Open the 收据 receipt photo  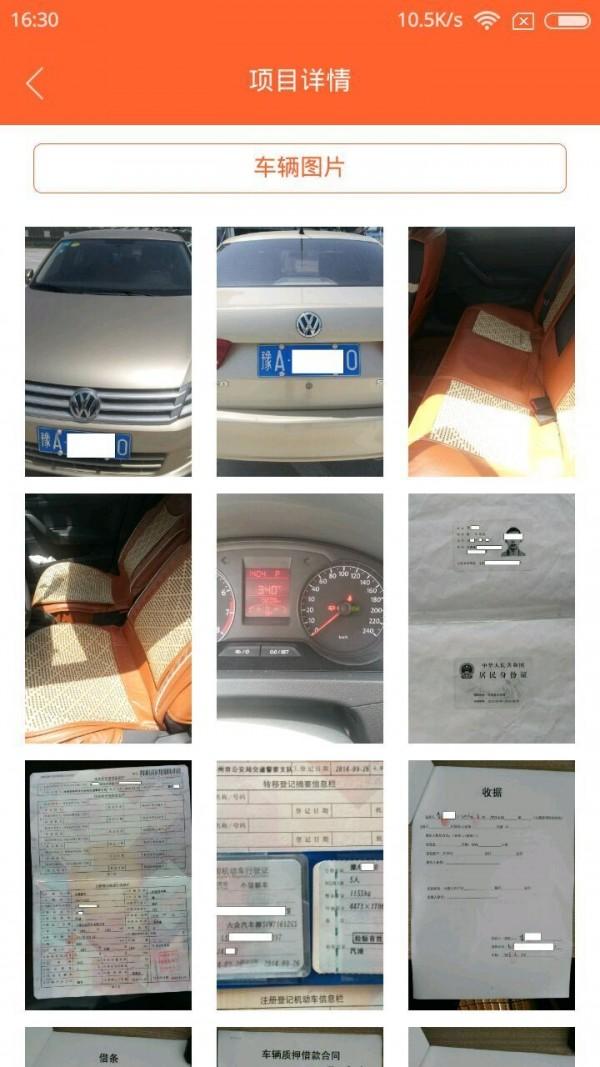click(x=491, y=885)
